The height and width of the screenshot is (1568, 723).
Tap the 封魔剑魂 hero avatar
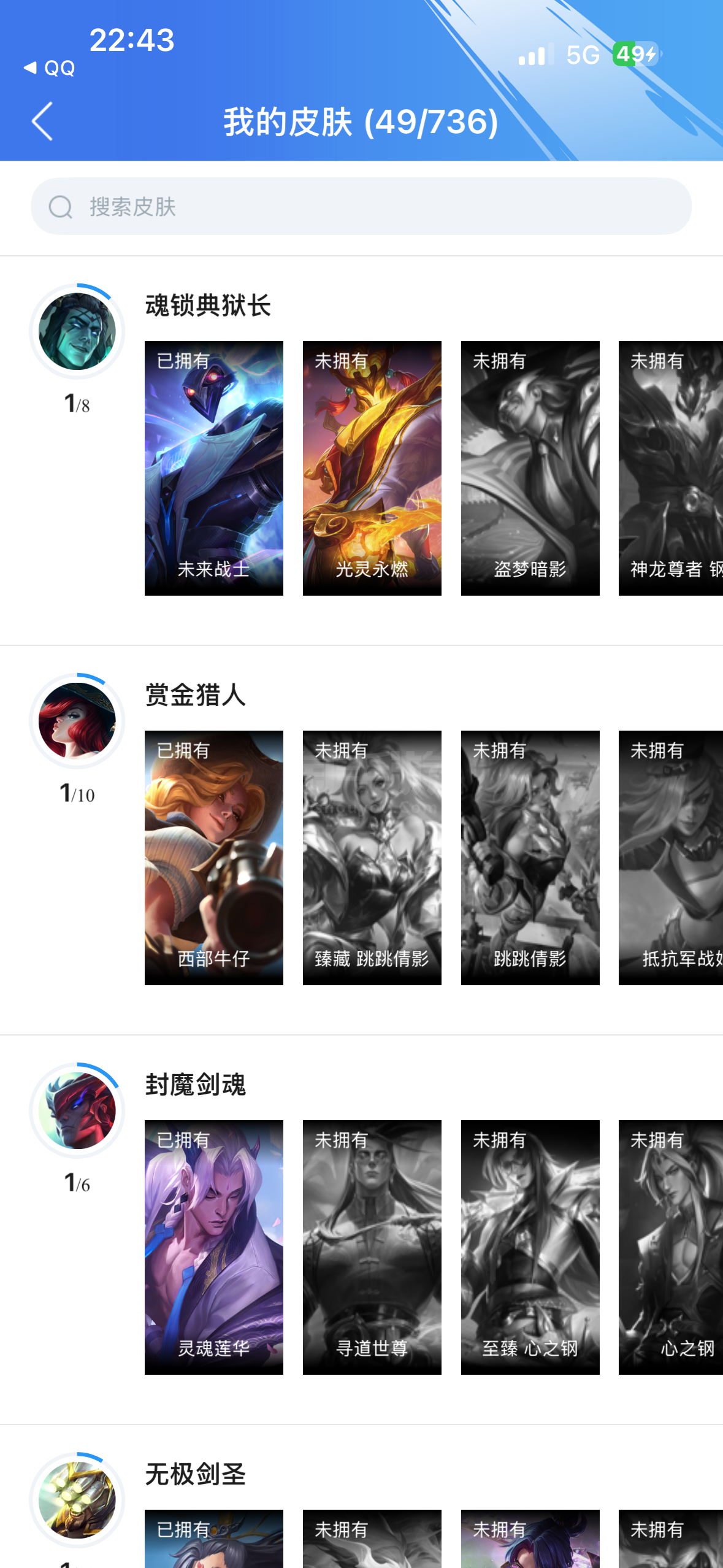[77, 1110]
